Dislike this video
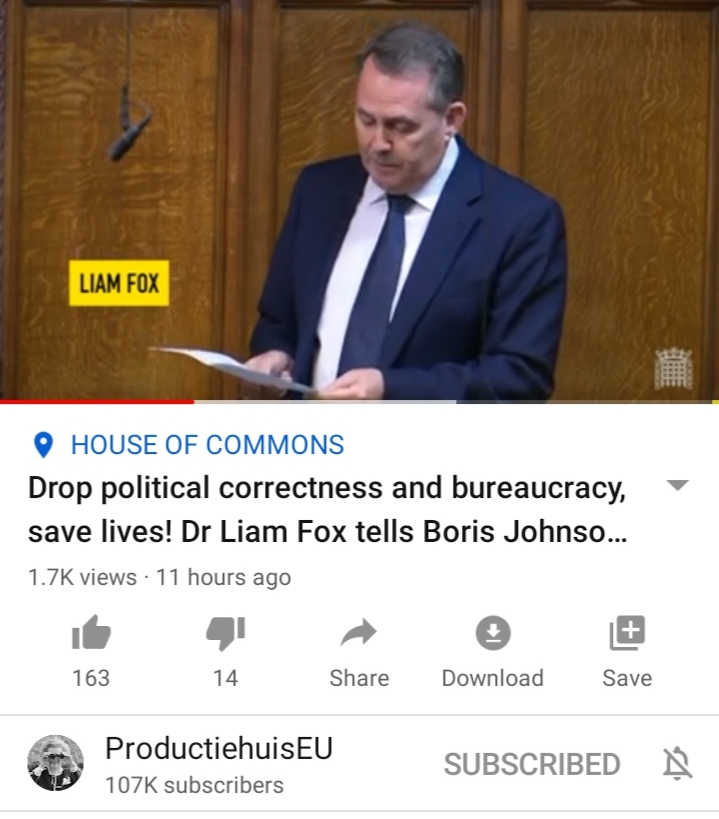This screenshot has height=819, width=719. pos(225,634)
